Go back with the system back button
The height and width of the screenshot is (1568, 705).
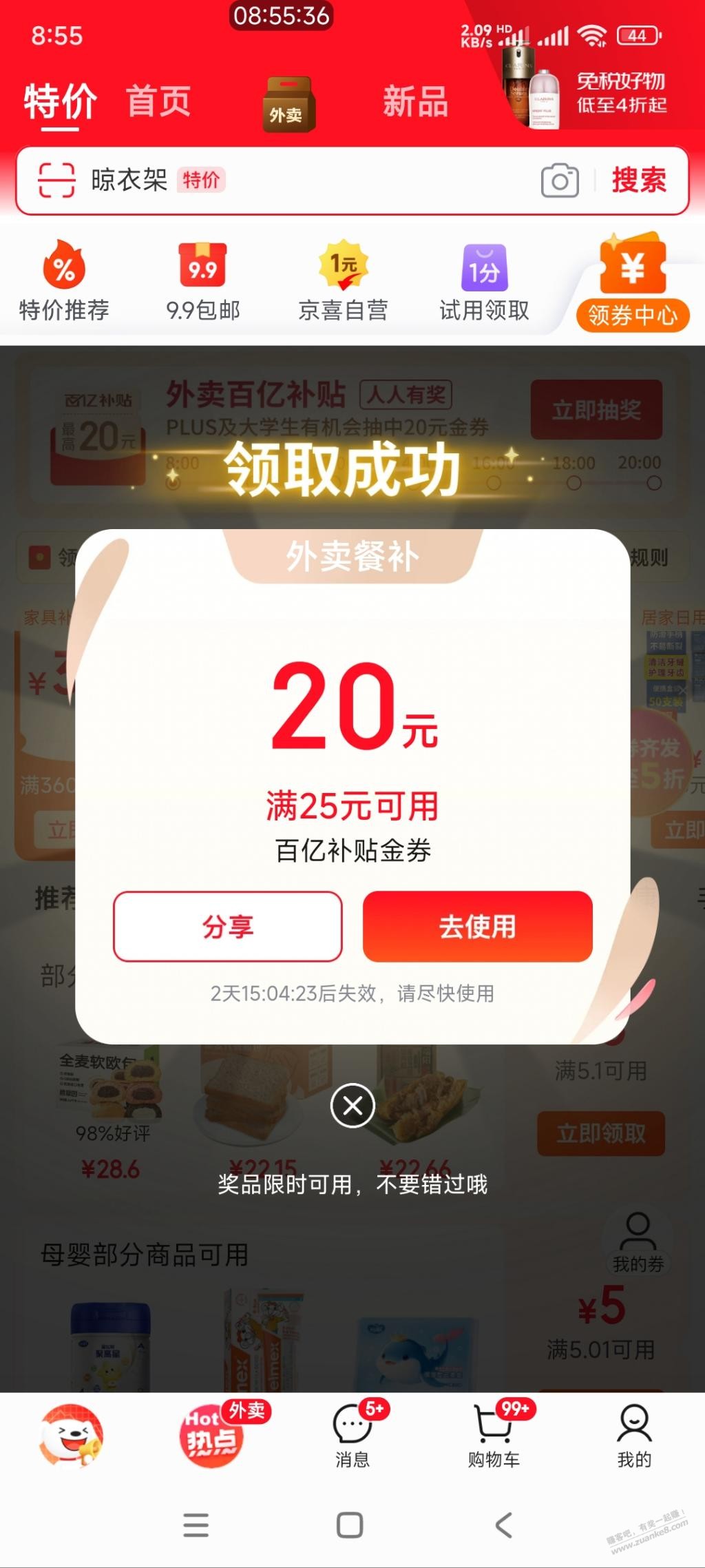[x=504, y=1525]
